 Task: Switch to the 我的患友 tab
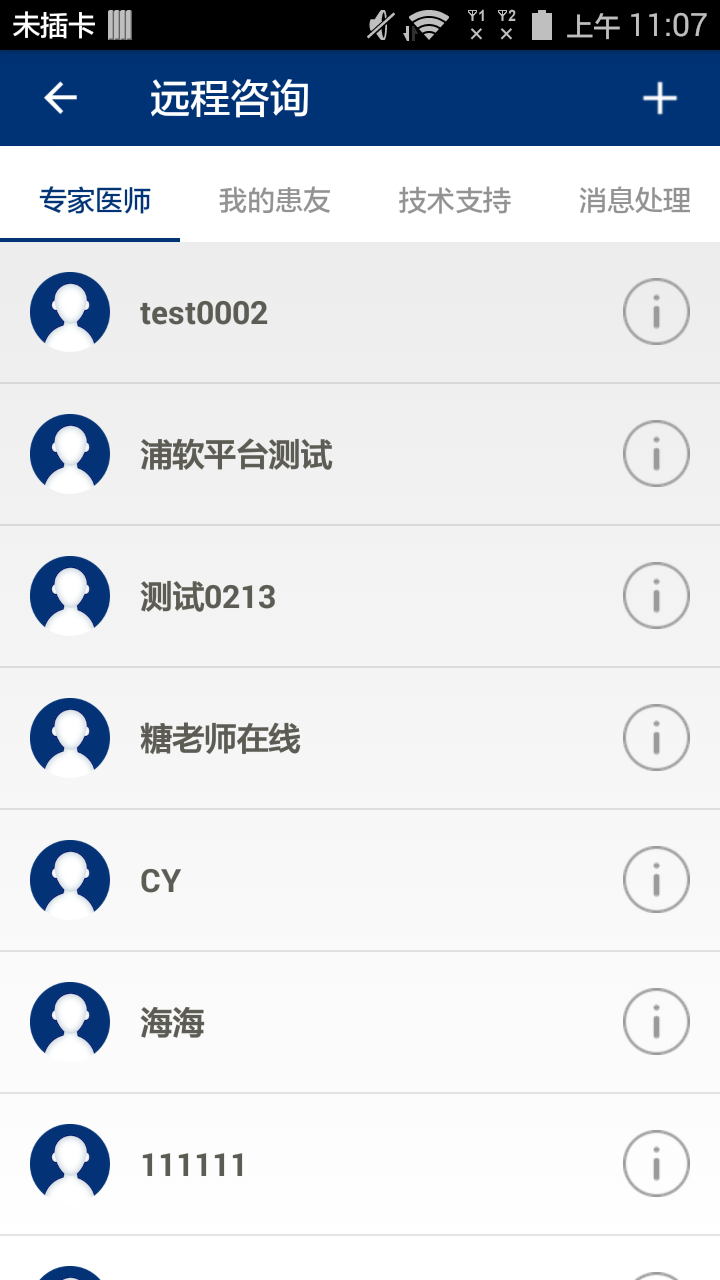pos(274,200)
